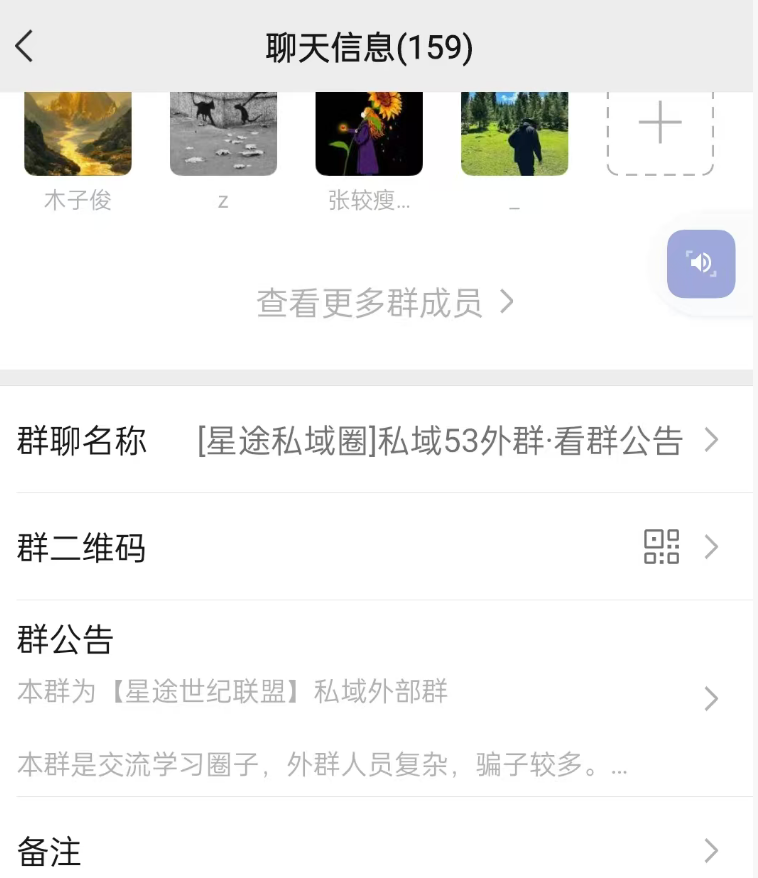This screenshot has height=878, width=758.
Task: Tap the floating speaker button
Action: click(701, 264)
